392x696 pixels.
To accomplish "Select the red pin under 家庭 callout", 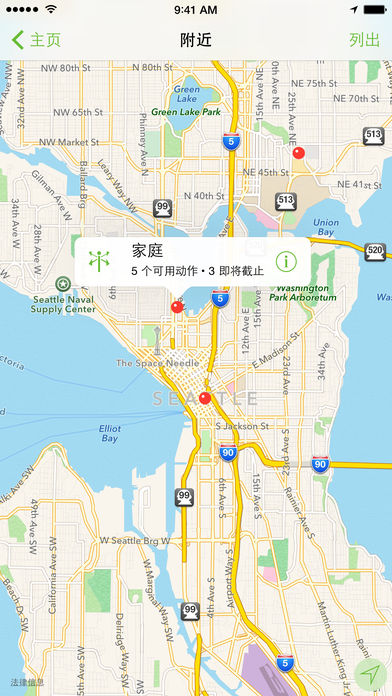I will [x=177, y=307].
